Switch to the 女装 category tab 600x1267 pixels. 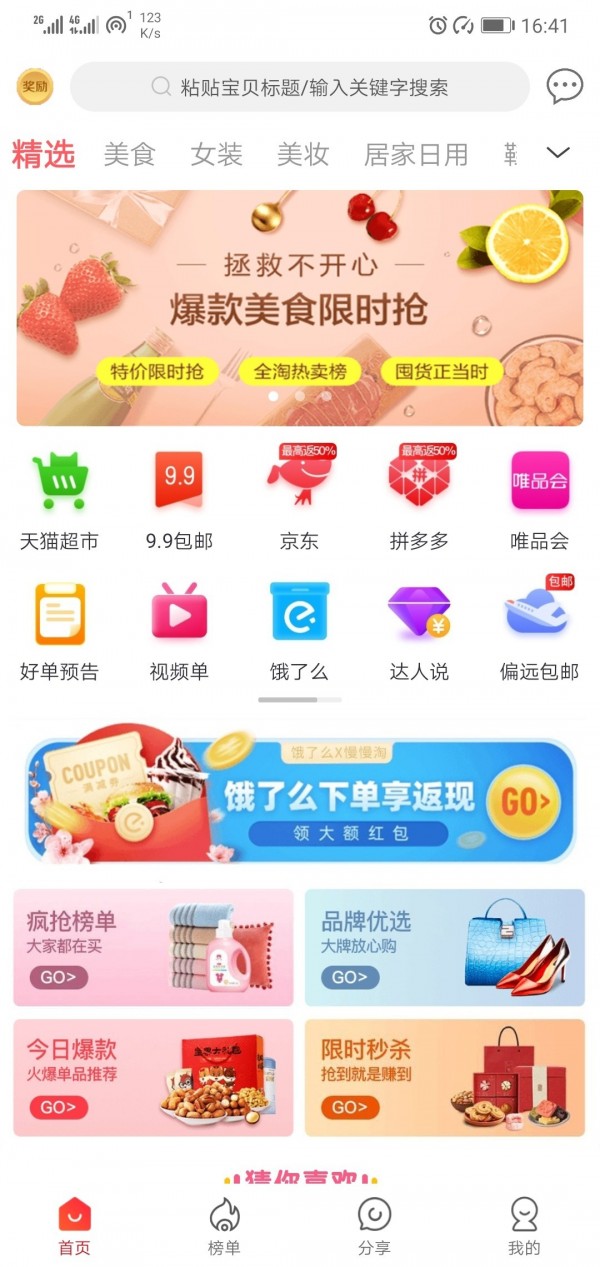click(x=217, y=154)
